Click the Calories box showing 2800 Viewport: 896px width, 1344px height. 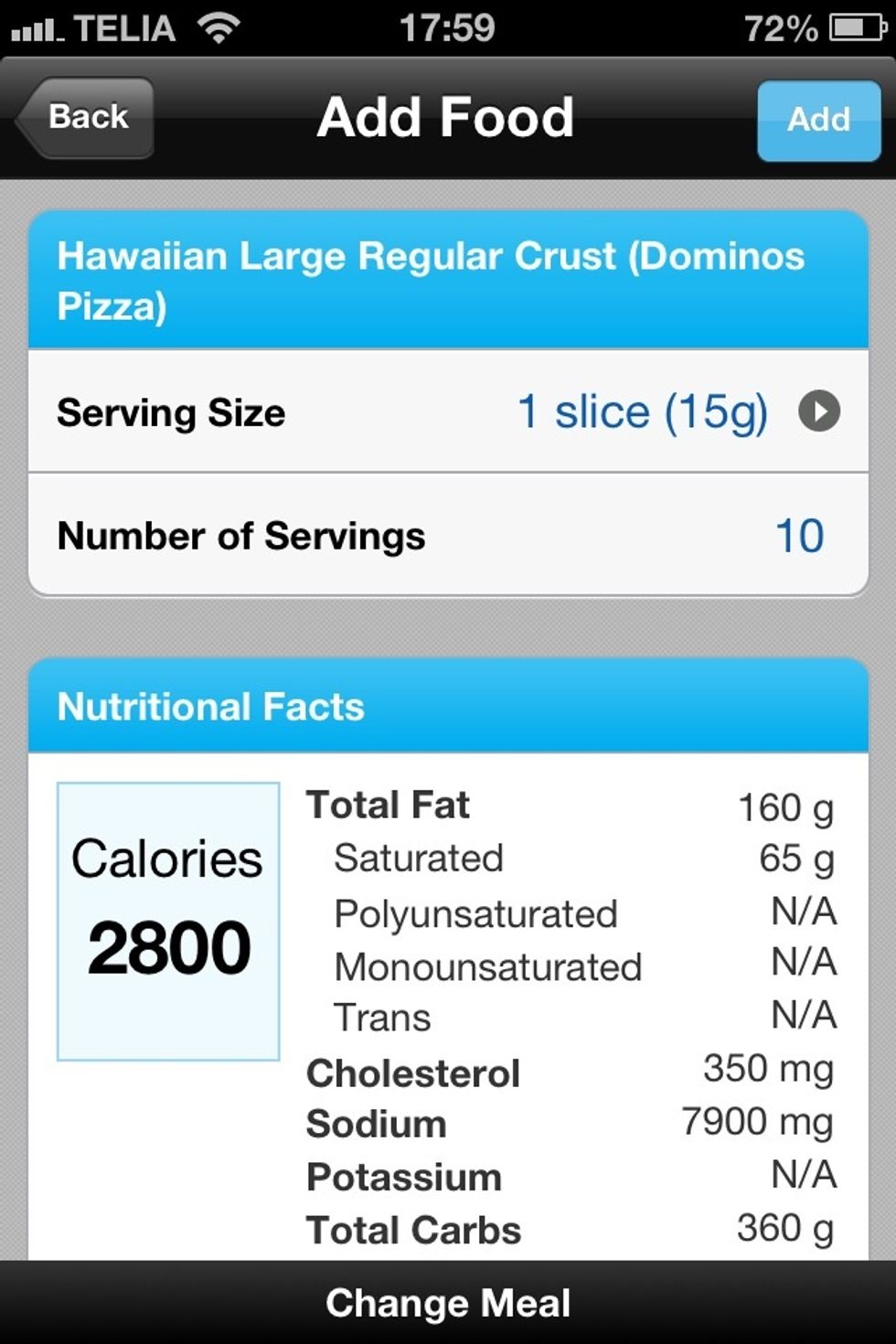(167, 919)
